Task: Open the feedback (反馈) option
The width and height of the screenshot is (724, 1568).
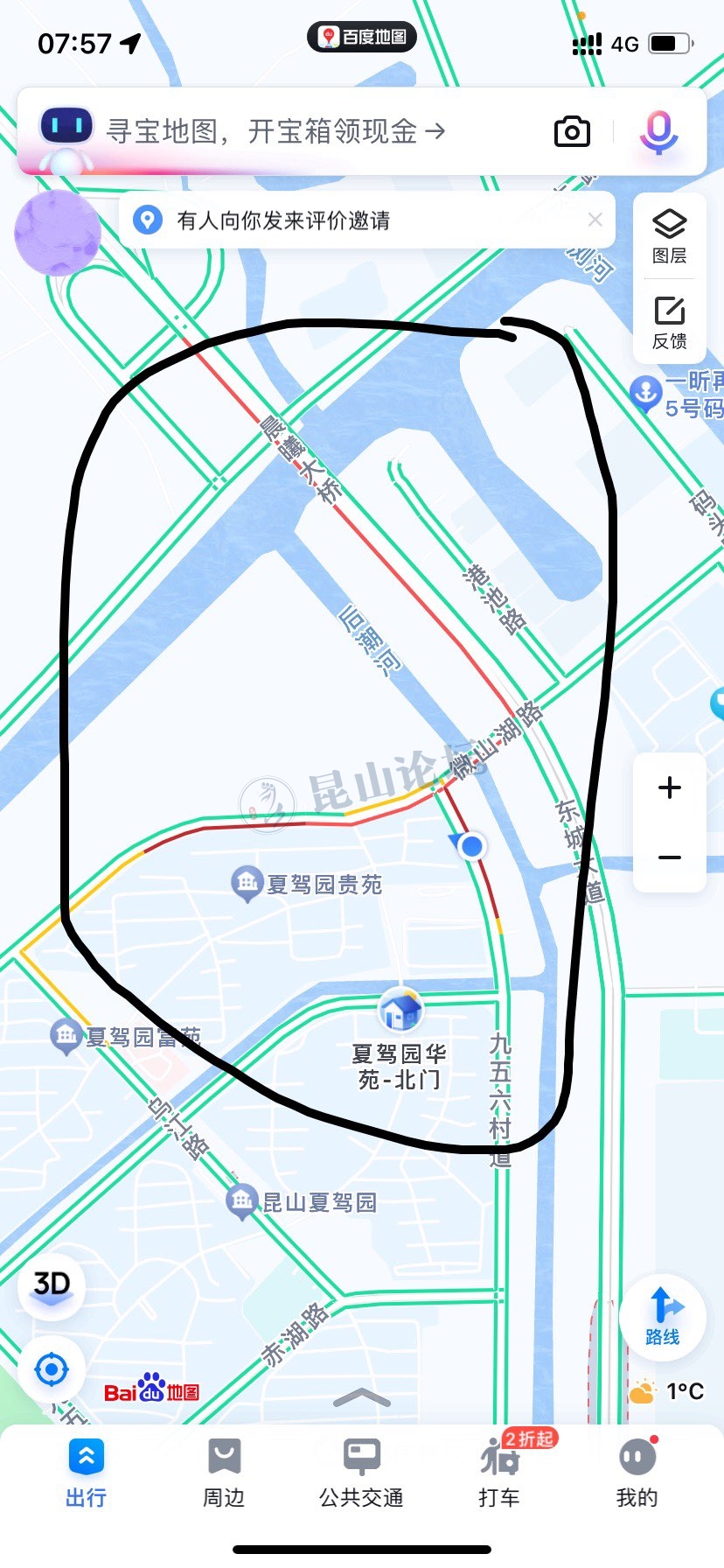Action: point(669,322)
